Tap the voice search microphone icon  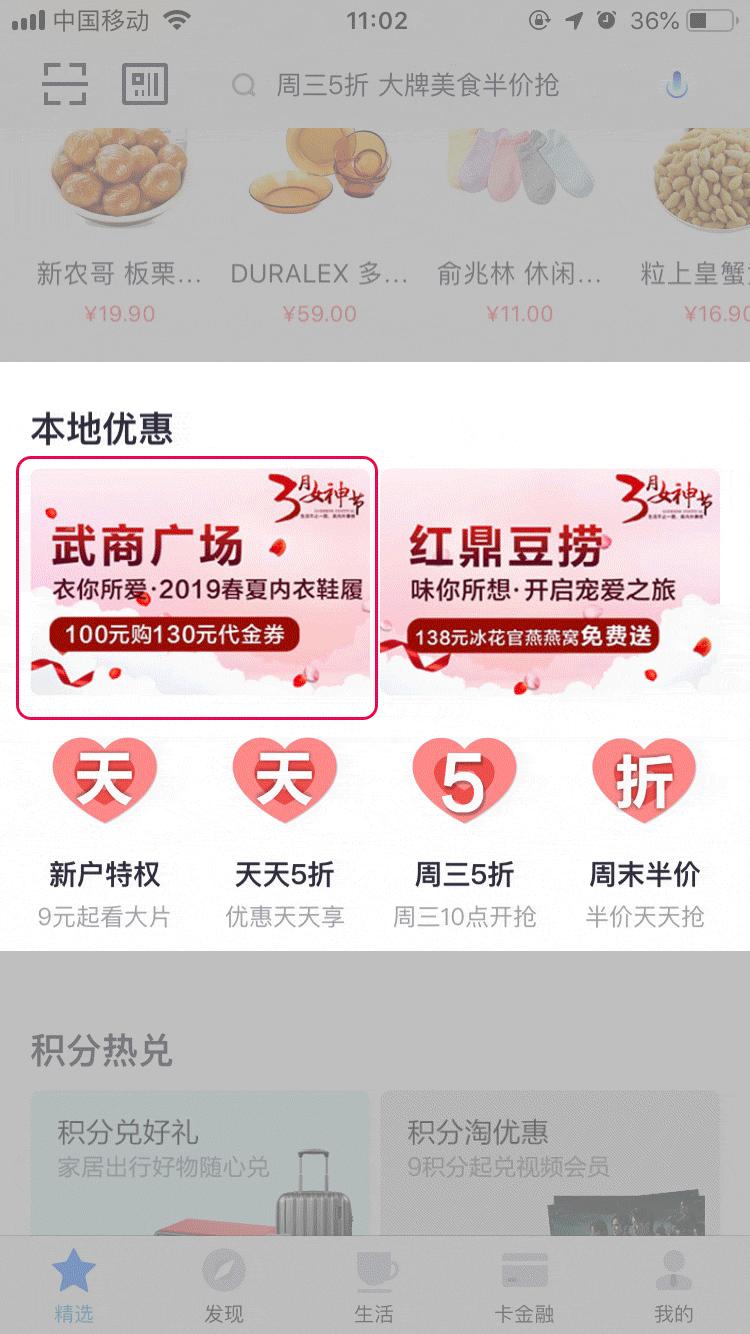(x=676, y=85)
